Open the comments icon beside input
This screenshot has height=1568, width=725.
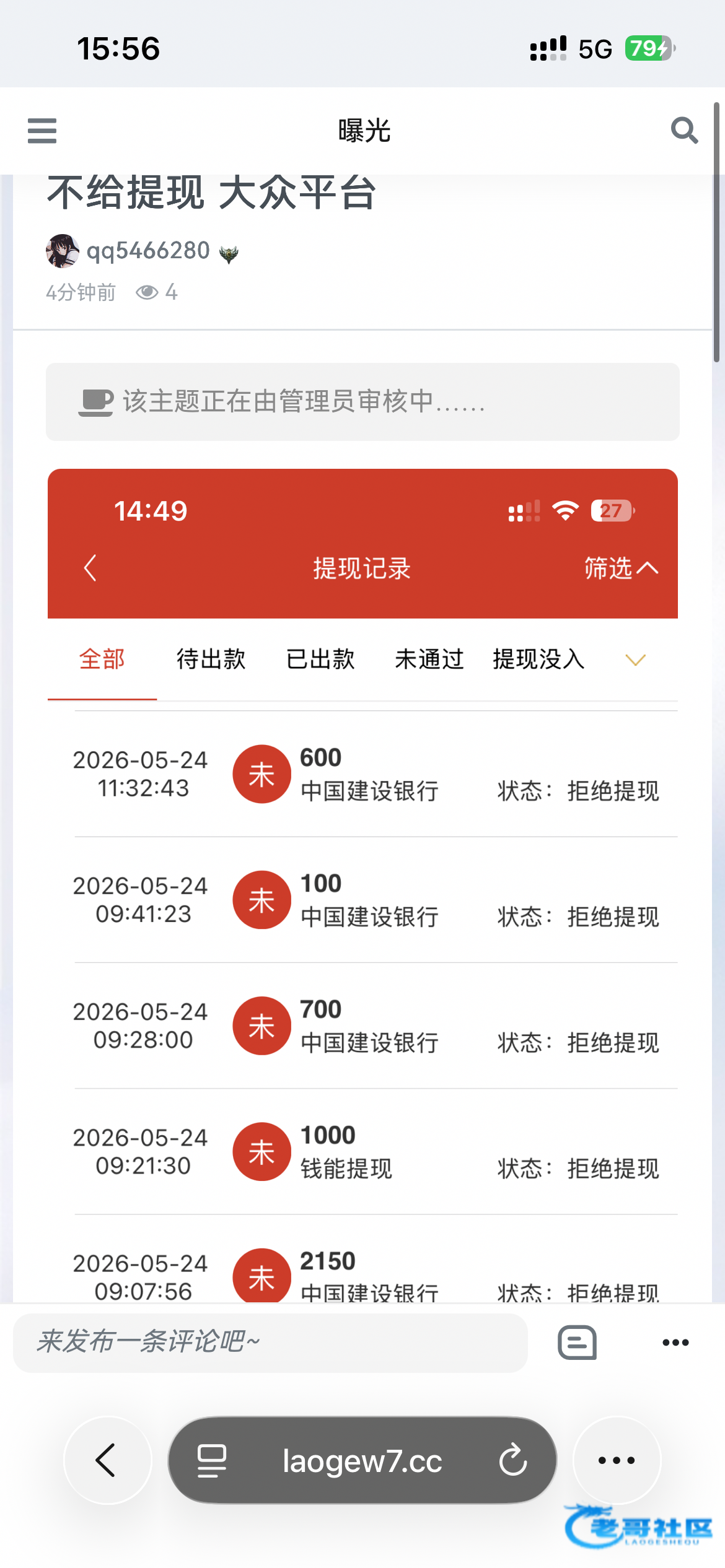(x=577, y=1343)
